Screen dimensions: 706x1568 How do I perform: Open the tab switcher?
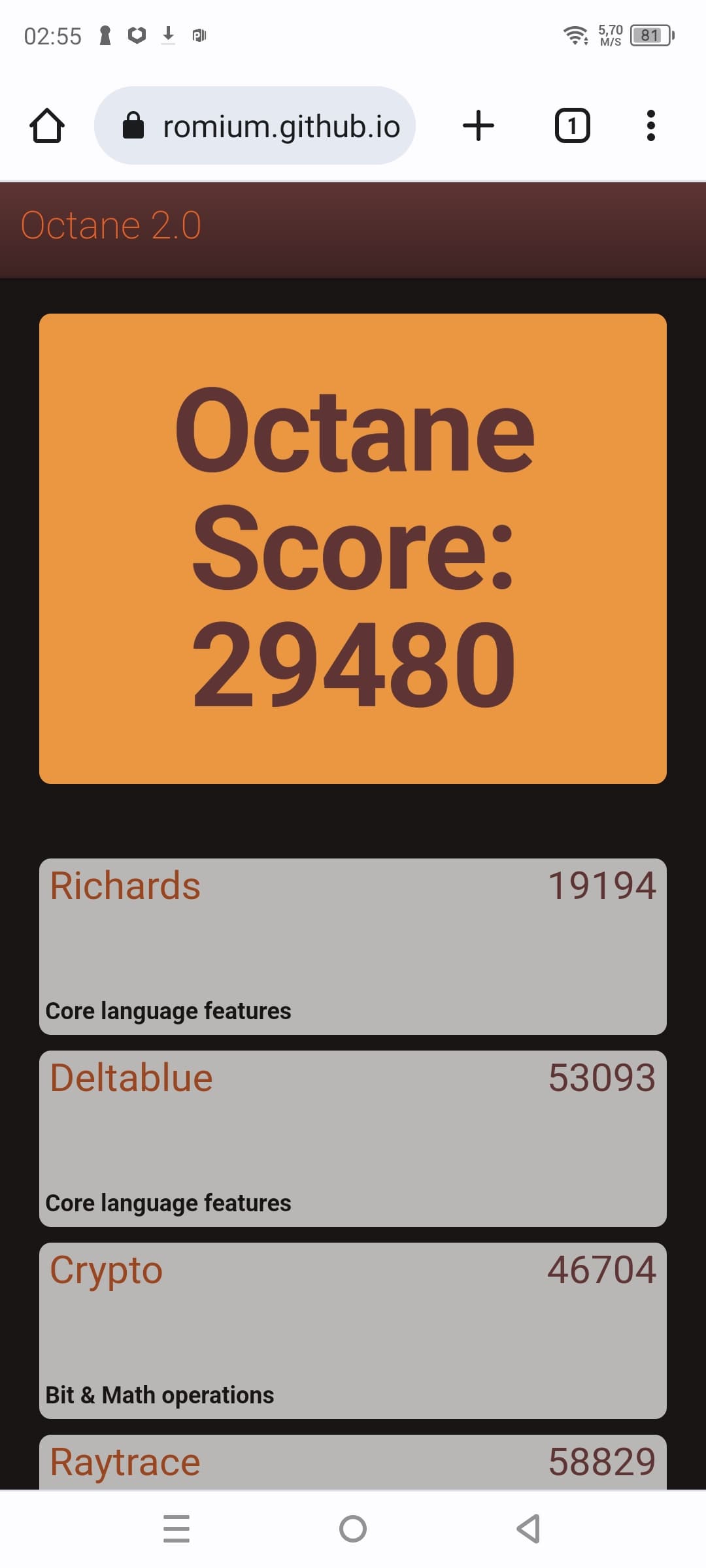click(x=572, y=125)
